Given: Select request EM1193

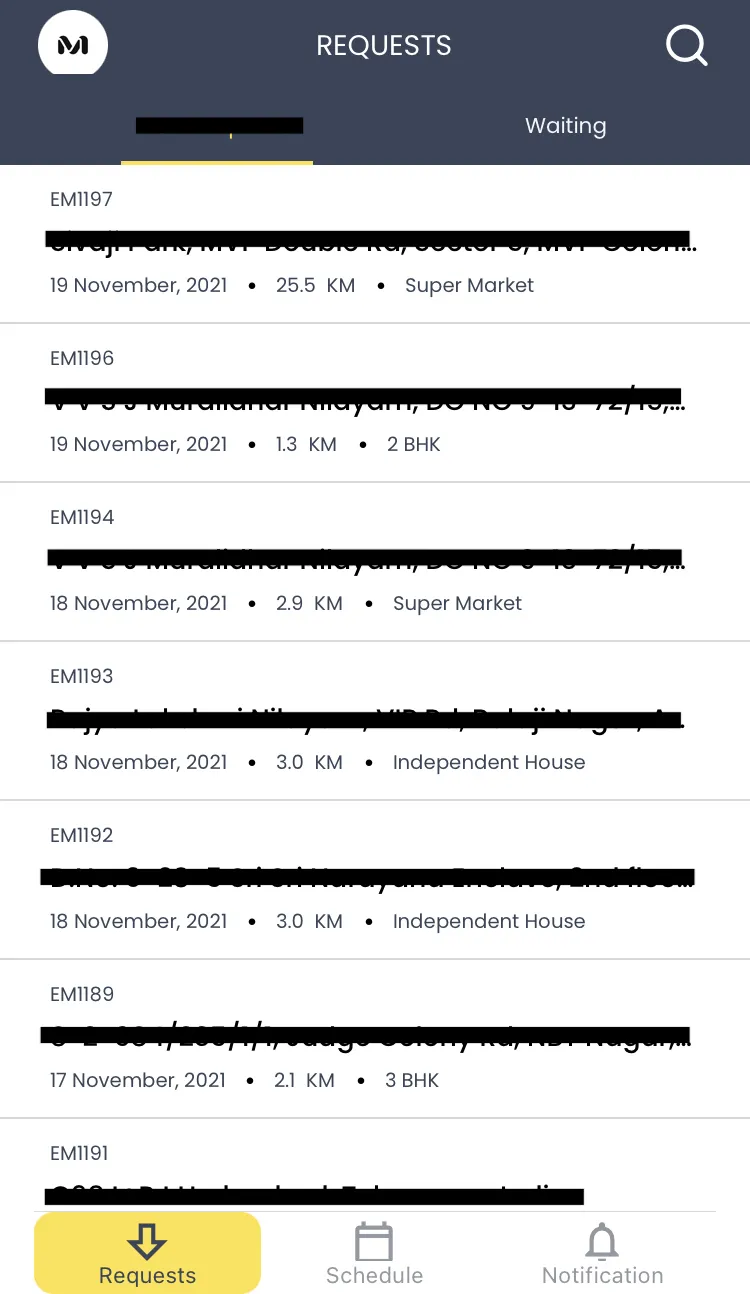Looking at the screenshot, I should 375,720.
